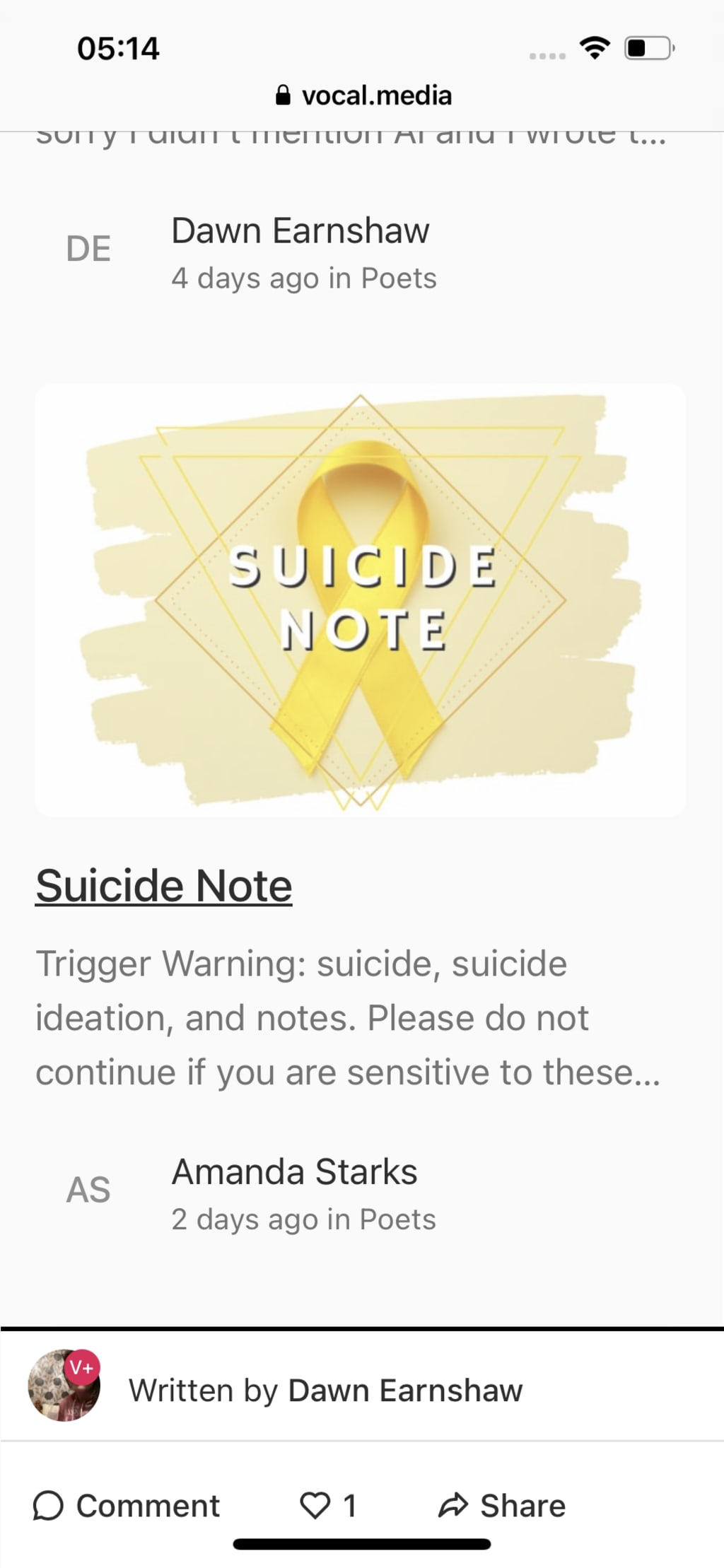The image size is (724, 1568).
Task: View Amanda Starks' author profile
Action: (x=294, y=1171)
